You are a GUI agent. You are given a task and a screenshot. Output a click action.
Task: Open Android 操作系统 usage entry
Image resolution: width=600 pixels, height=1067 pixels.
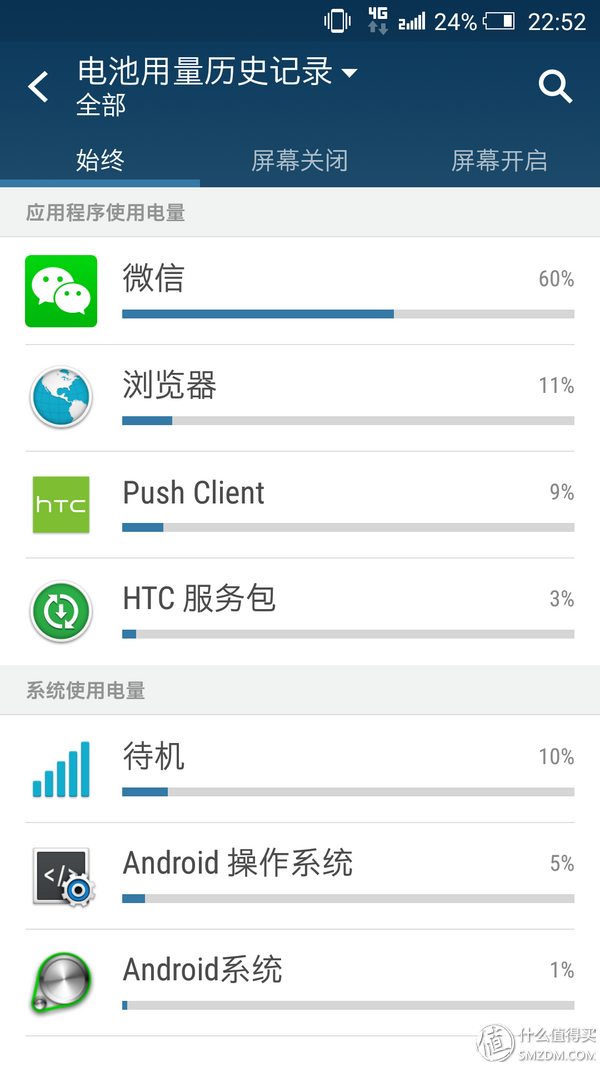click(300, 876)
